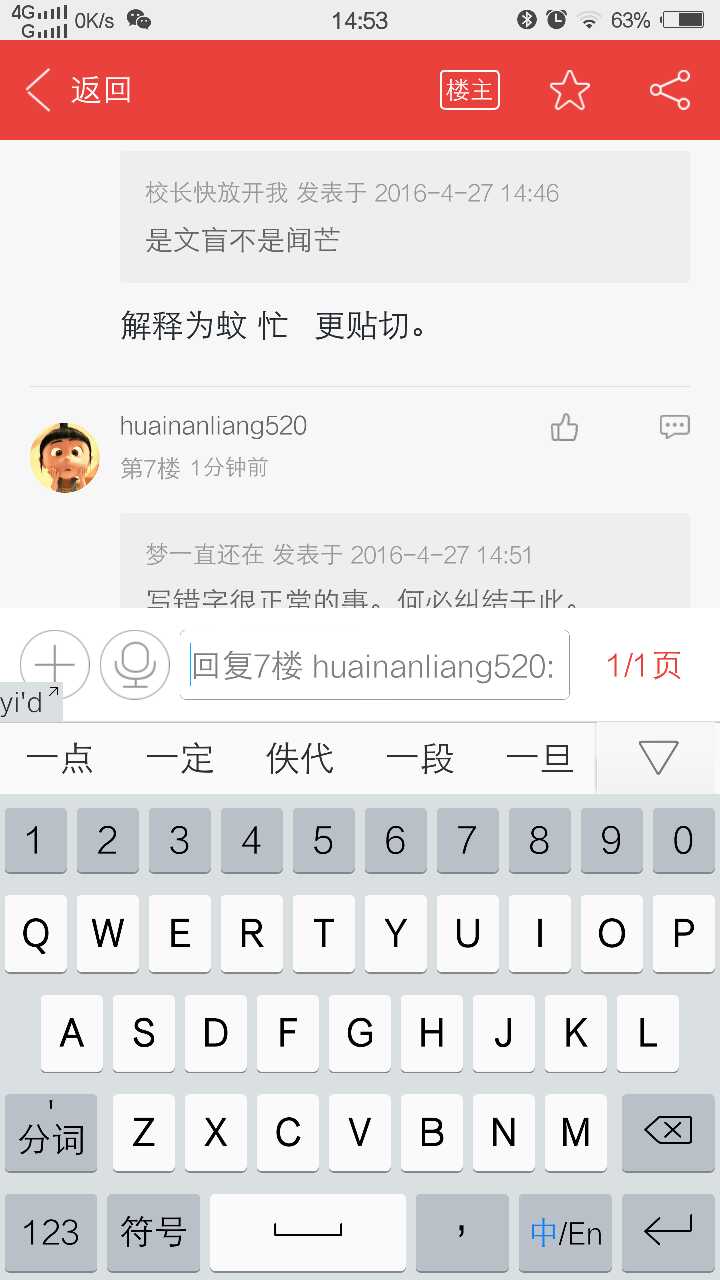Select candidate word 一定

pos(180,758)
